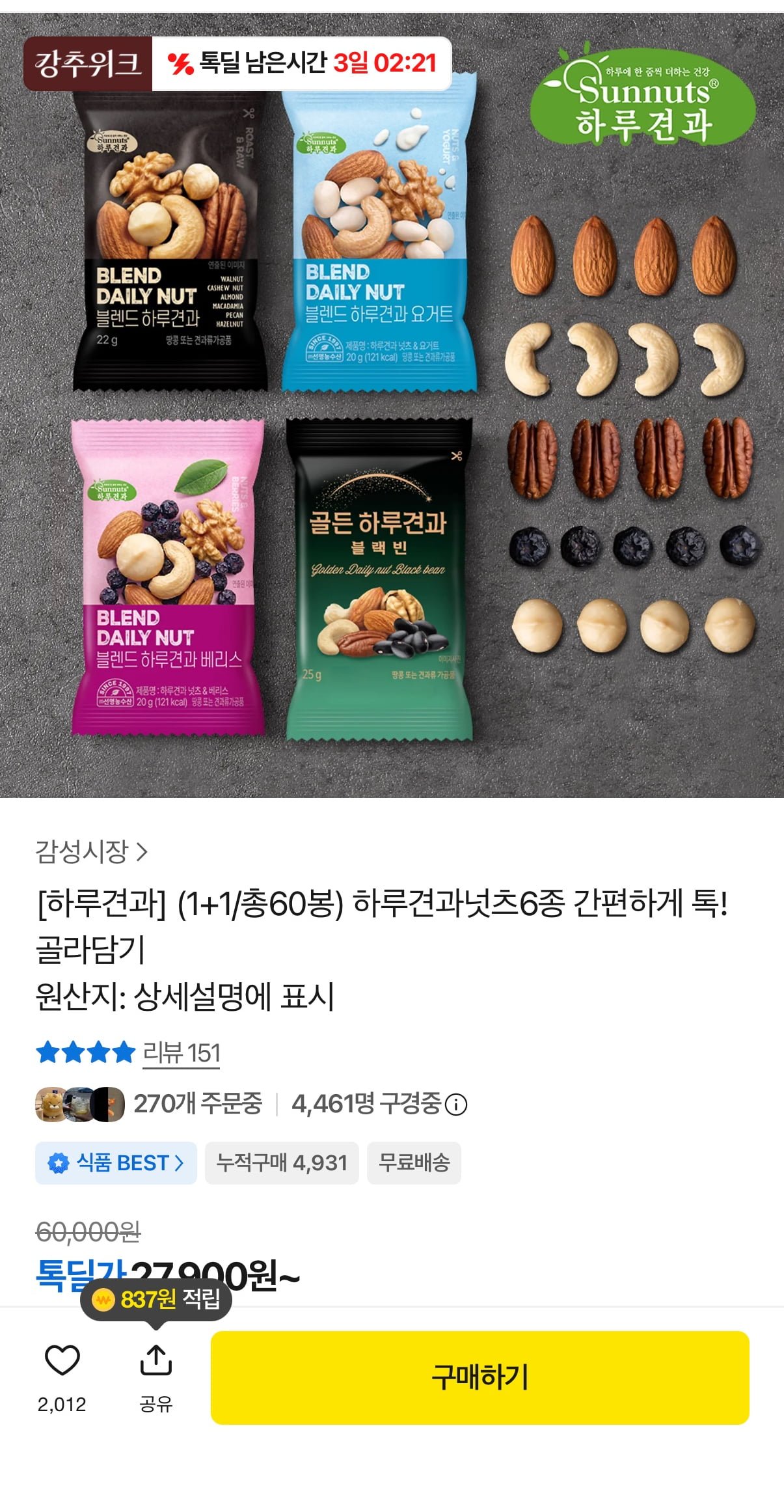Open the 식품 BEST ranking chip
784x1512 pixels.
click(116, 1162)
